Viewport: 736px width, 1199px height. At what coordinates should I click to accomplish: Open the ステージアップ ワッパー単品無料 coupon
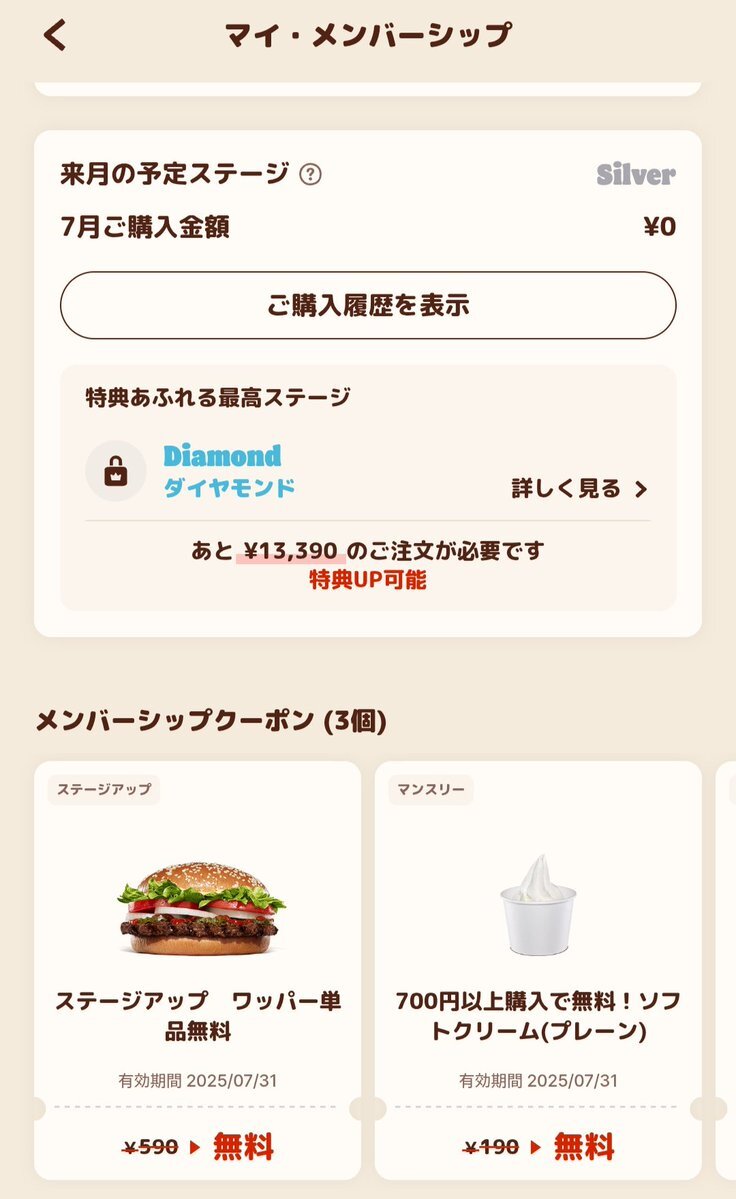[197, 970]
